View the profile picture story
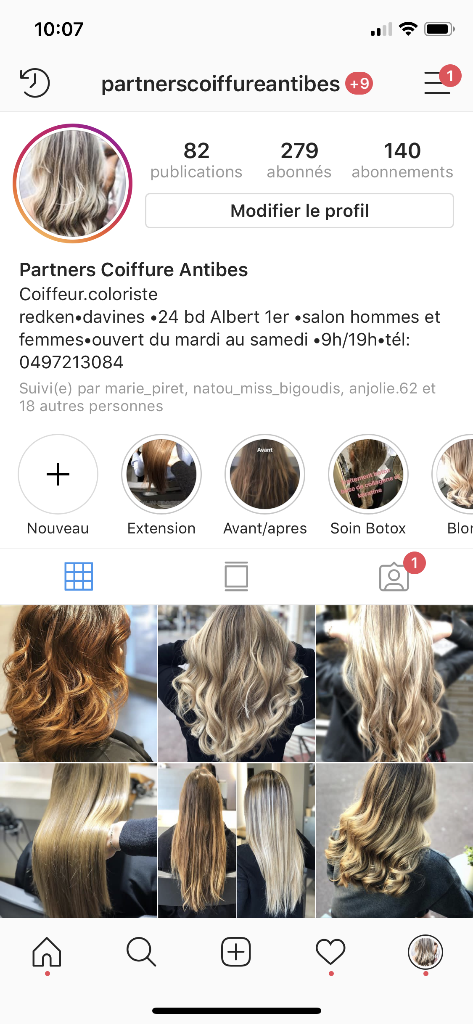 click(73, 184)
